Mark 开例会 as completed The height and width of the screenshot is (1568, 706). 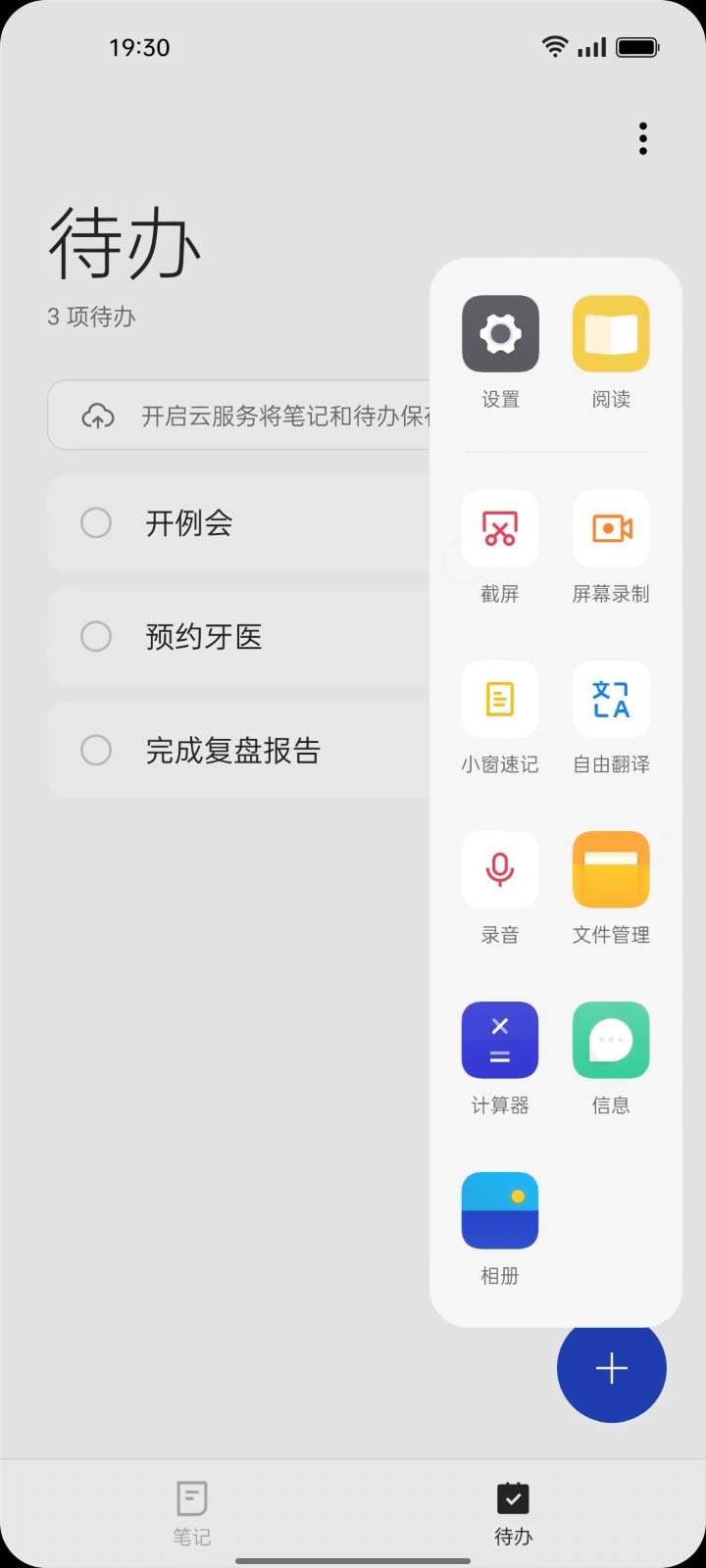(96, 523)
